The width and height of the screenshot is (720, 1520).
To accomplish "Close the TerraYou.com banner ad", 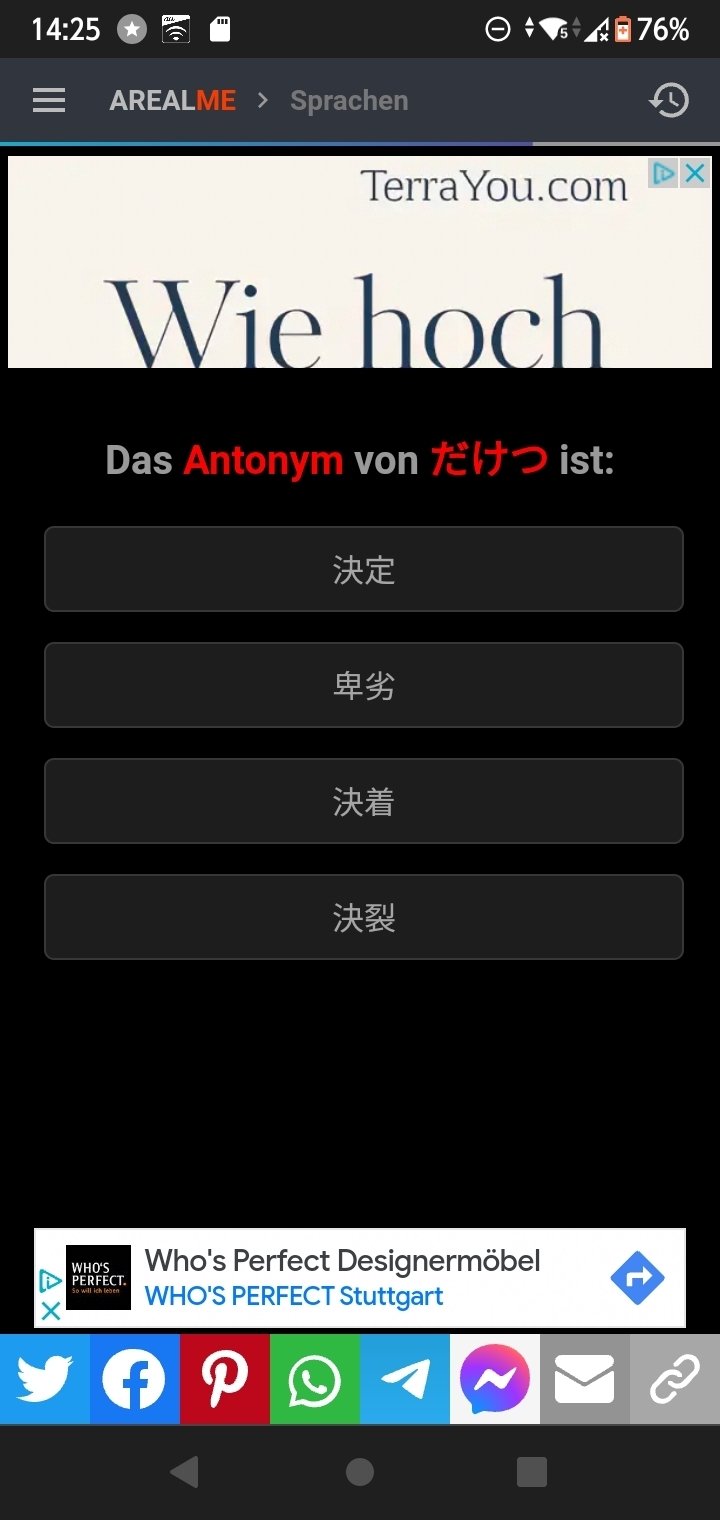I will (x=694, y=172).
